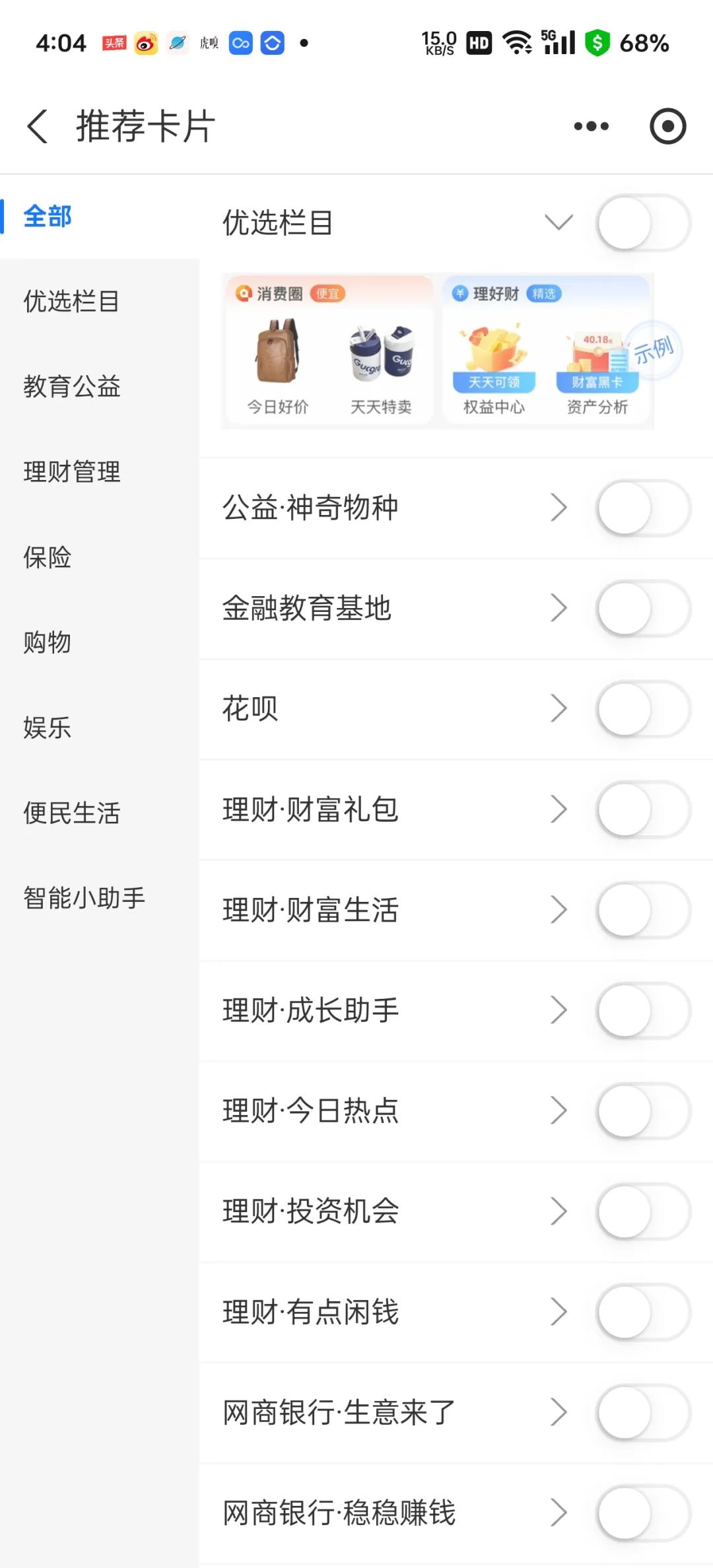The height and width of the screenshot is (1568, 713).
Task: Select the 购物 category
Action: [x=48, y=642]
